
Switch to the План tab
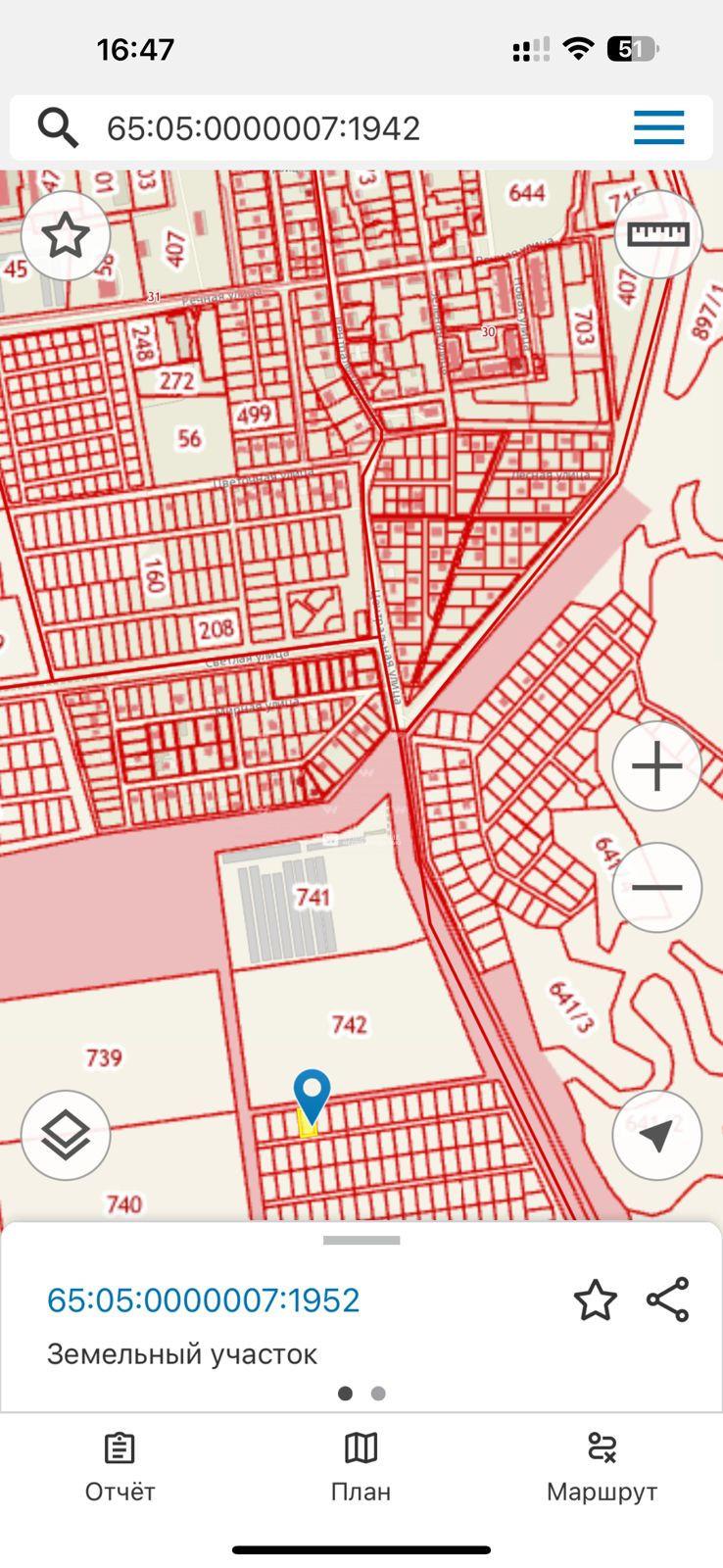click(x=361, y=1467)
